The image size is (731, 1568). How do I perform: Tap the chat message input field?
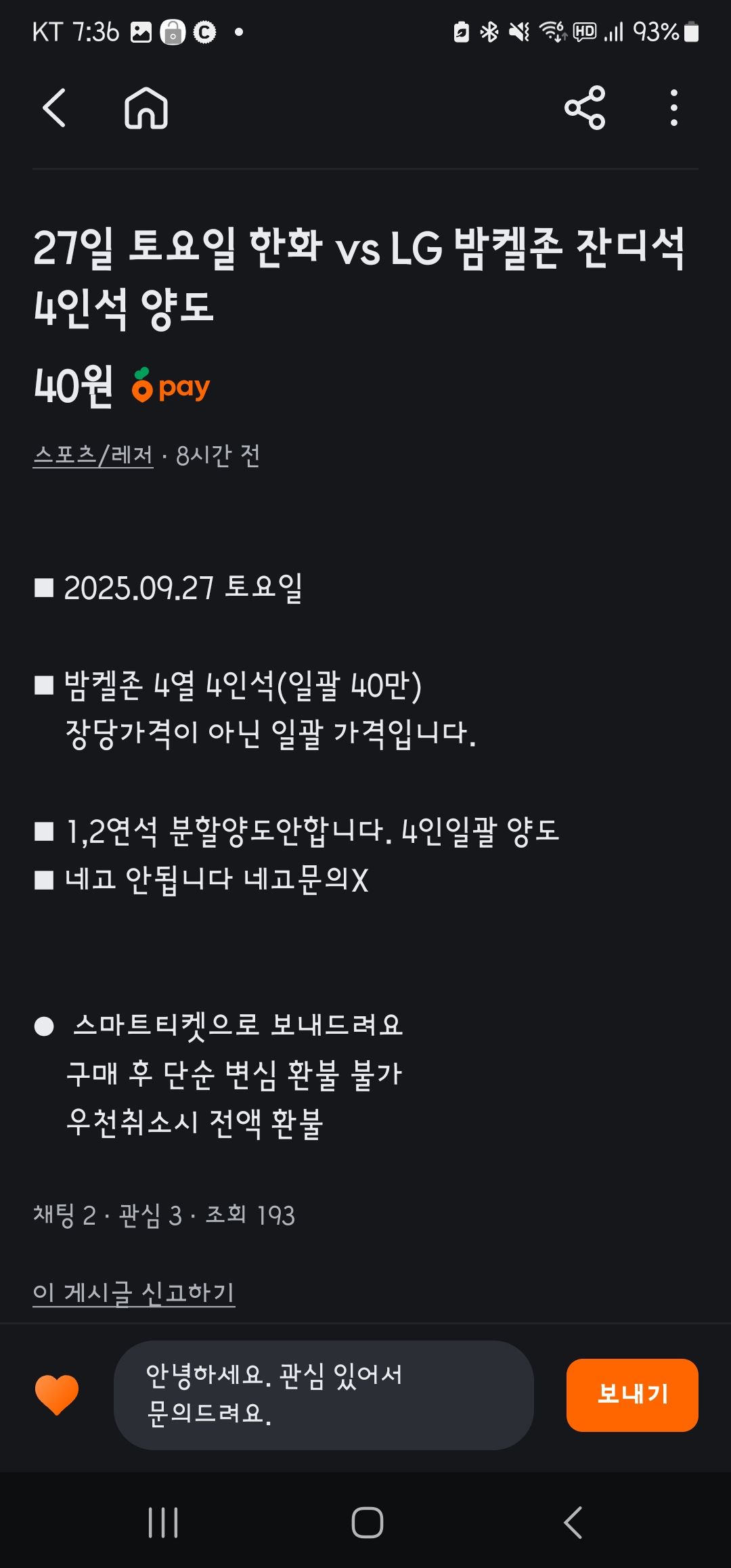324,1395
